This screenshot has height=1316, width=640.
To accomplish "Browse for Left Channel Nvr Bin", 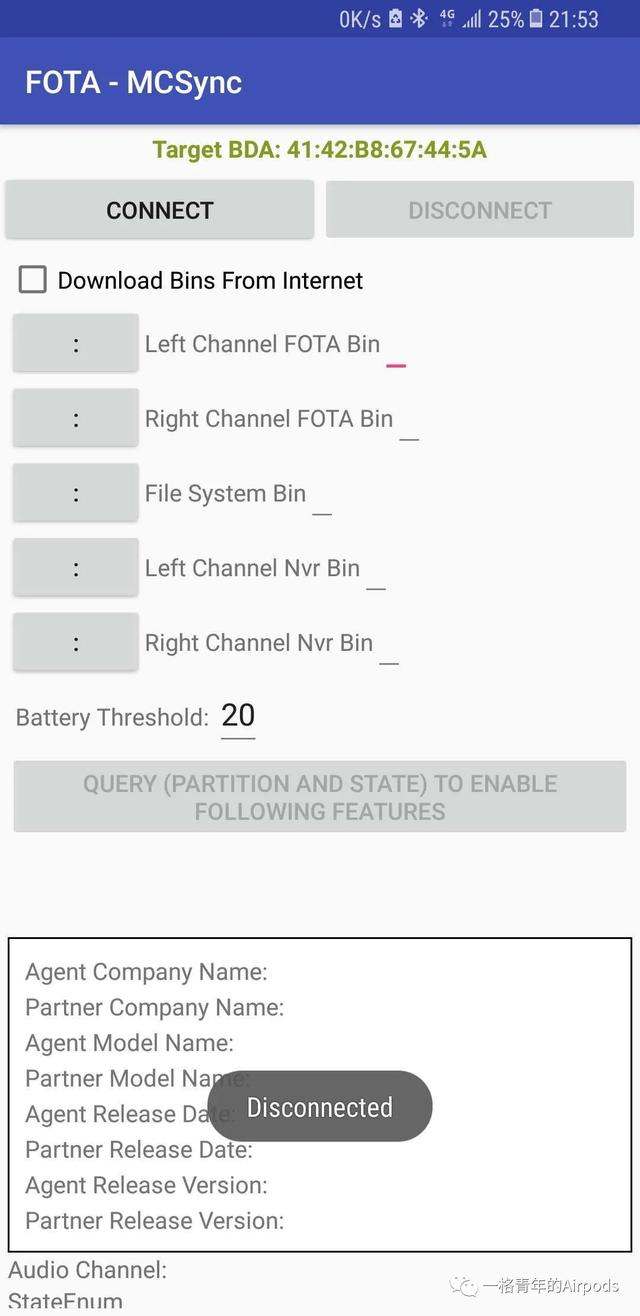I will pyautogui.click(x=76, y=568).
